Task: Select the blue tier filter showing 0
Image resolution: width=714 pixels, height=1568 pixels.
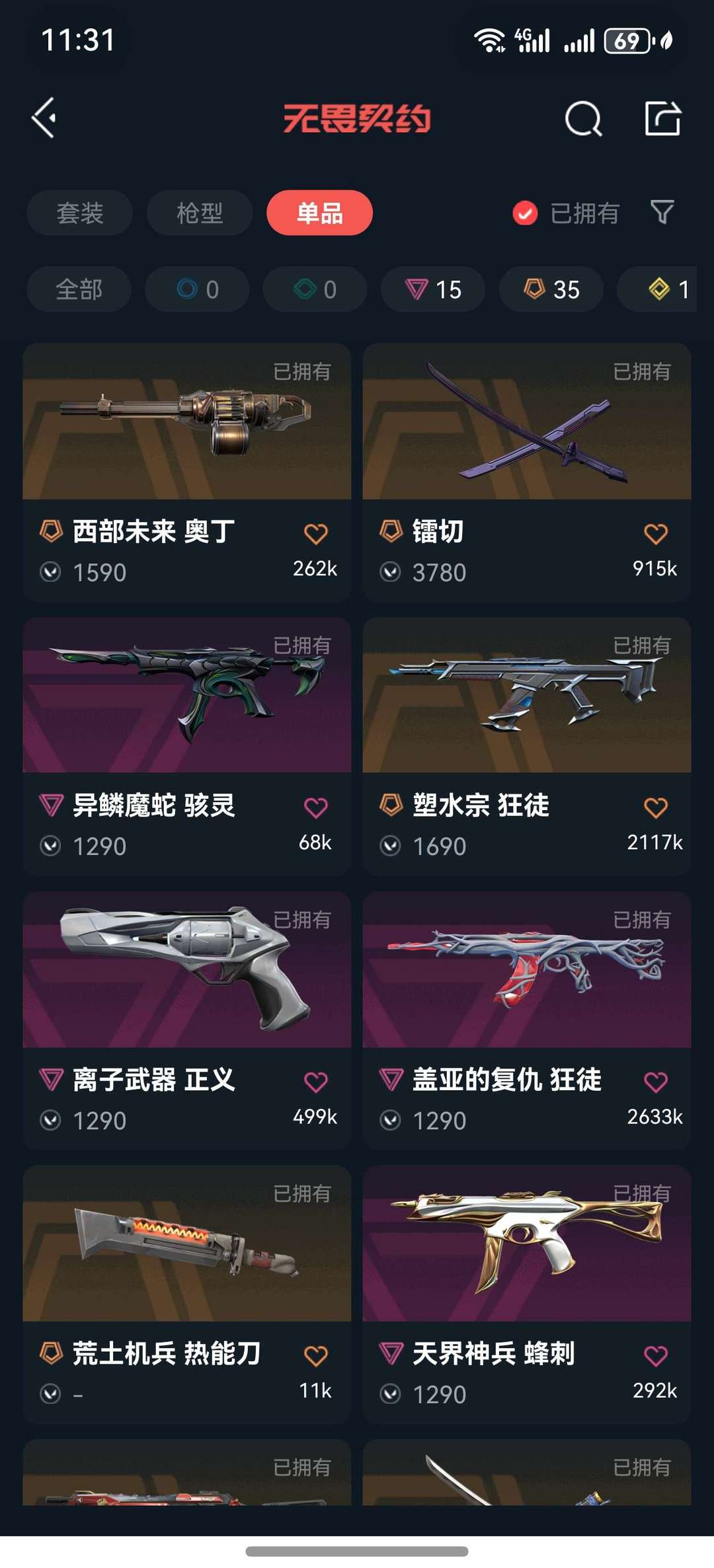Action: click(196, 289)
